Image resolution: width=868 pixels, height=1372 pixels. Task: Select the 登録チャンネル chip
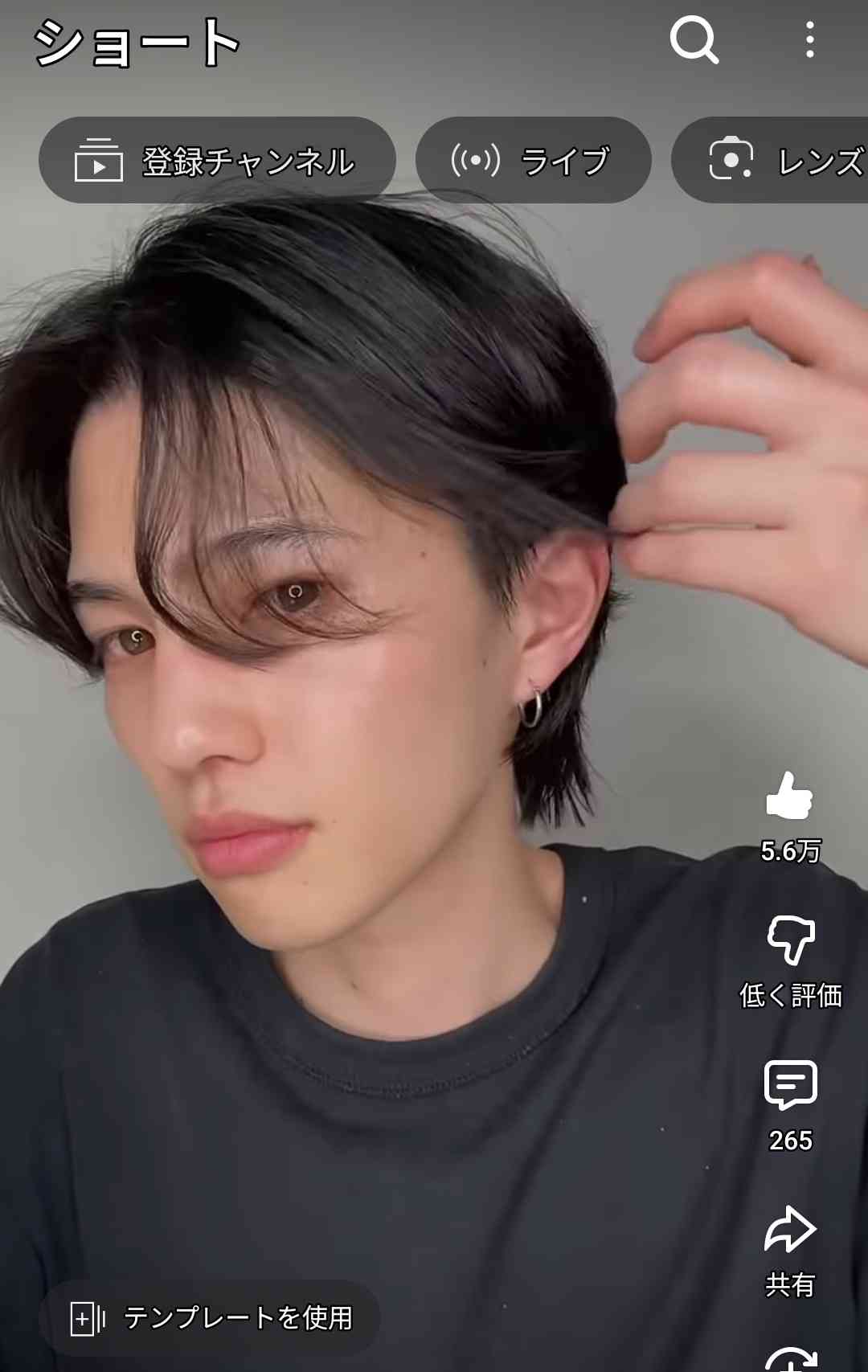pos(217,160)
